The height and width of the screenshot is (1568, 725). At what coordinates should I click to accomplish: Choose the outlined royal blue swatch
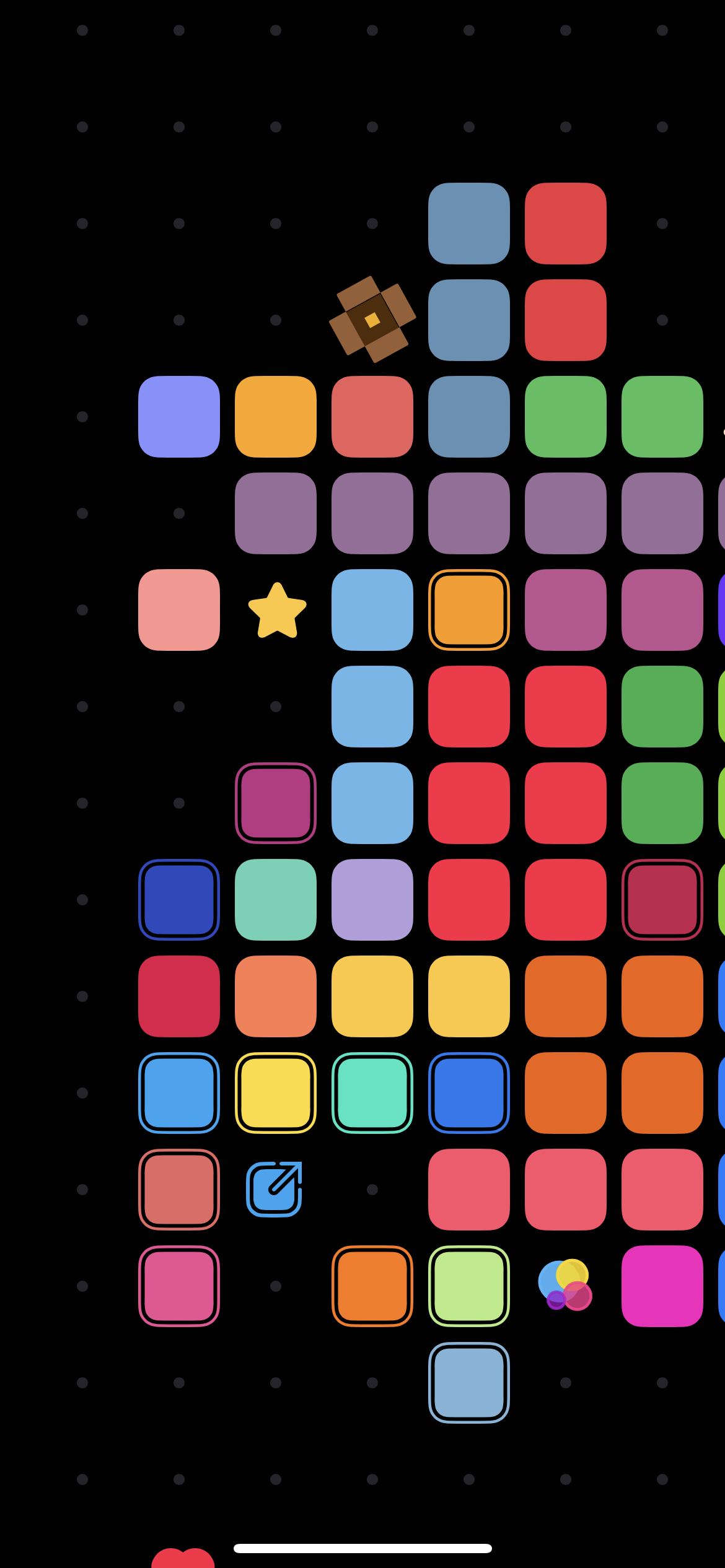click(x=469, y=1093)
